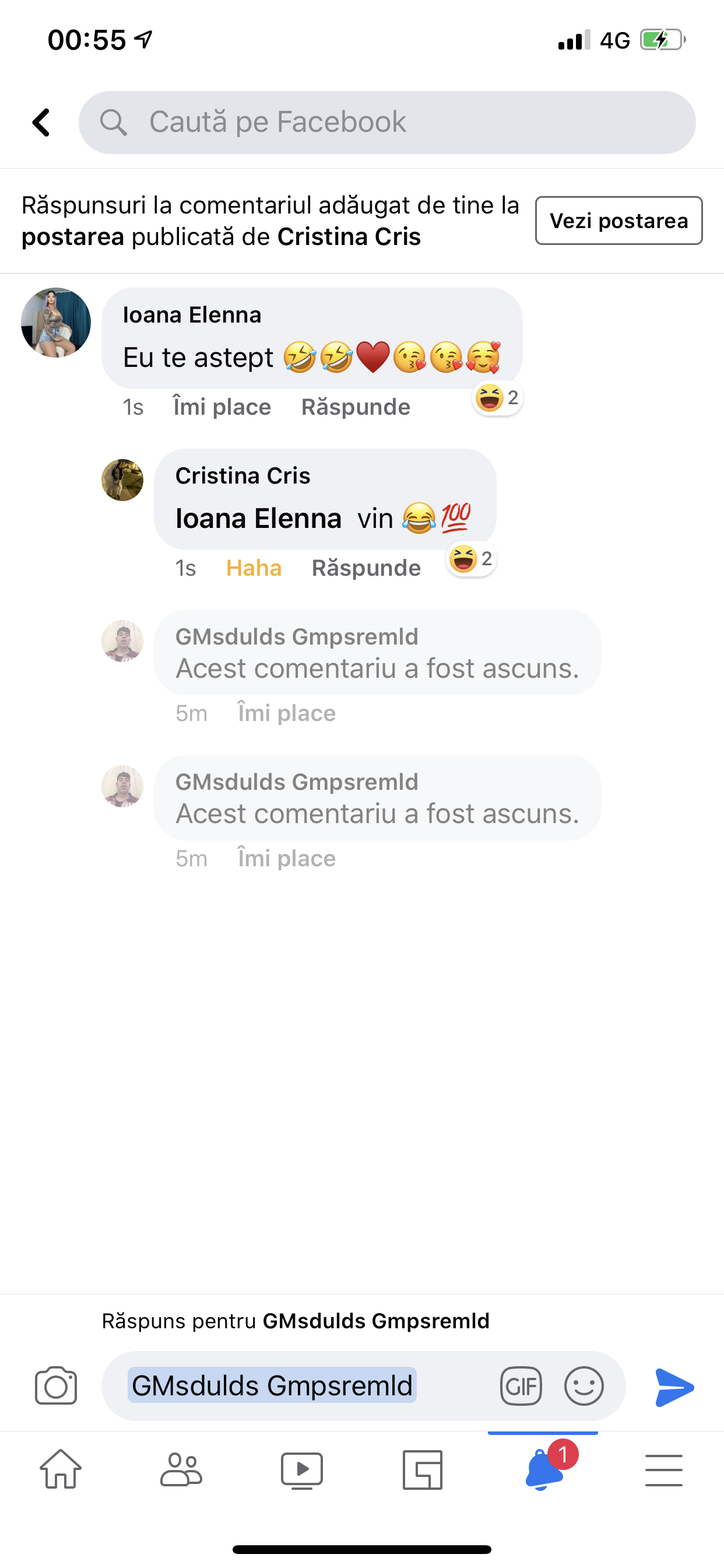Open Cristina Cris's profile from her comment name

(x=242, y=475)
